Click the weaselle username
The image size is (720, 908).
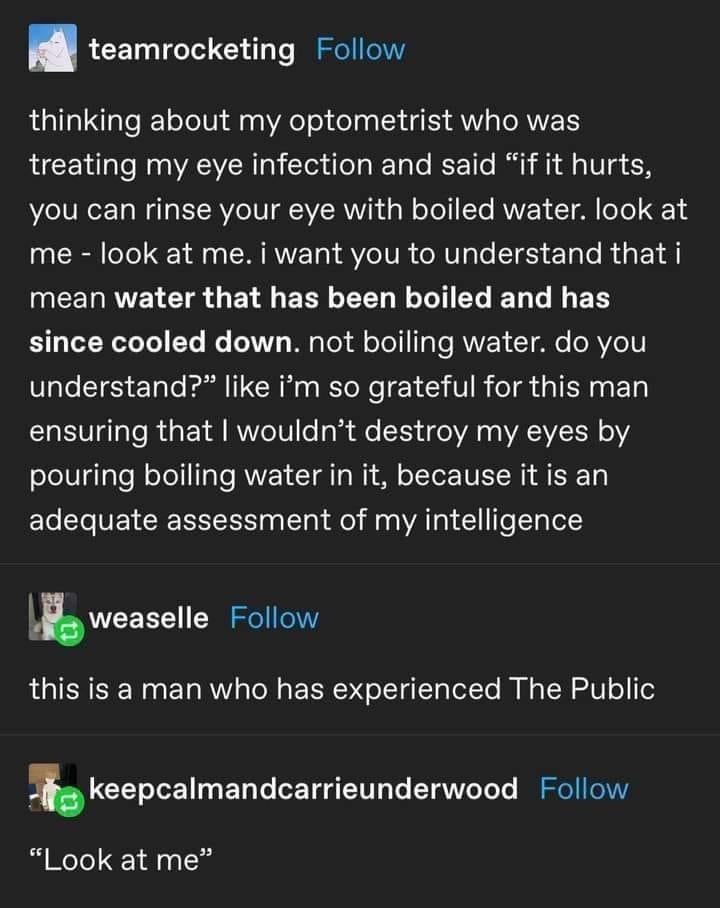click(147, 618)
